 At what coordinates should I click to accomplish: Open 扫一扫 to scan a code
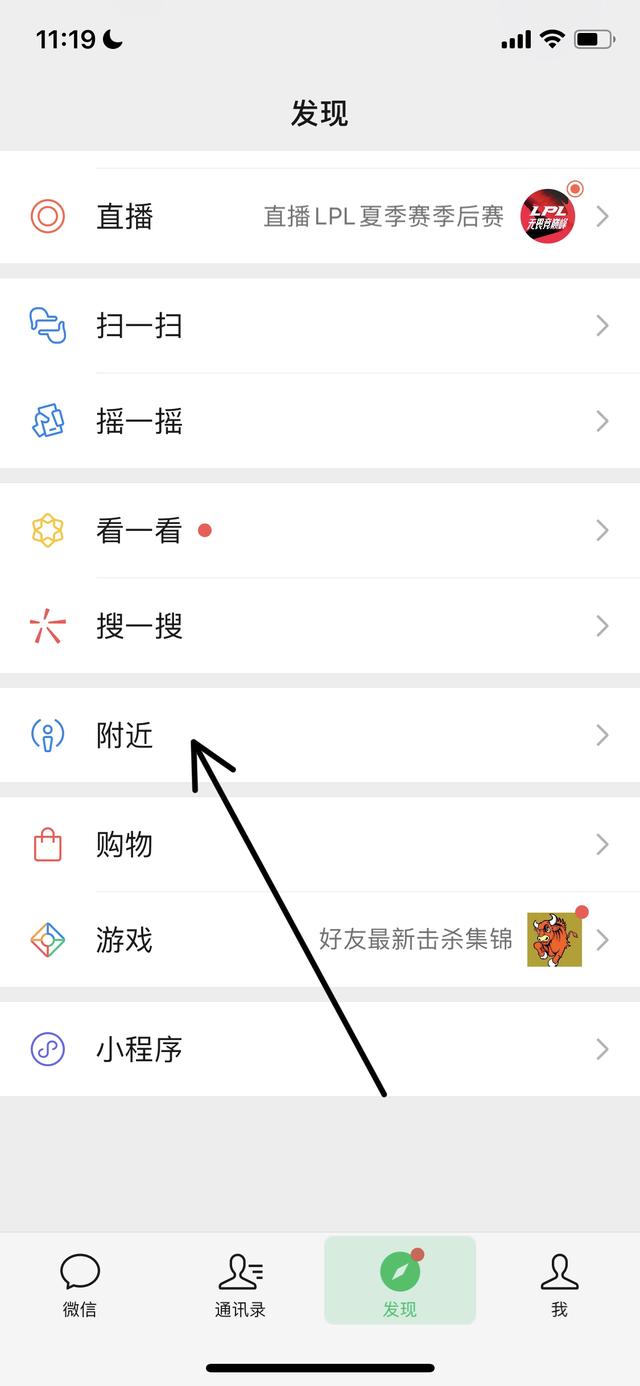pos(320,326)
